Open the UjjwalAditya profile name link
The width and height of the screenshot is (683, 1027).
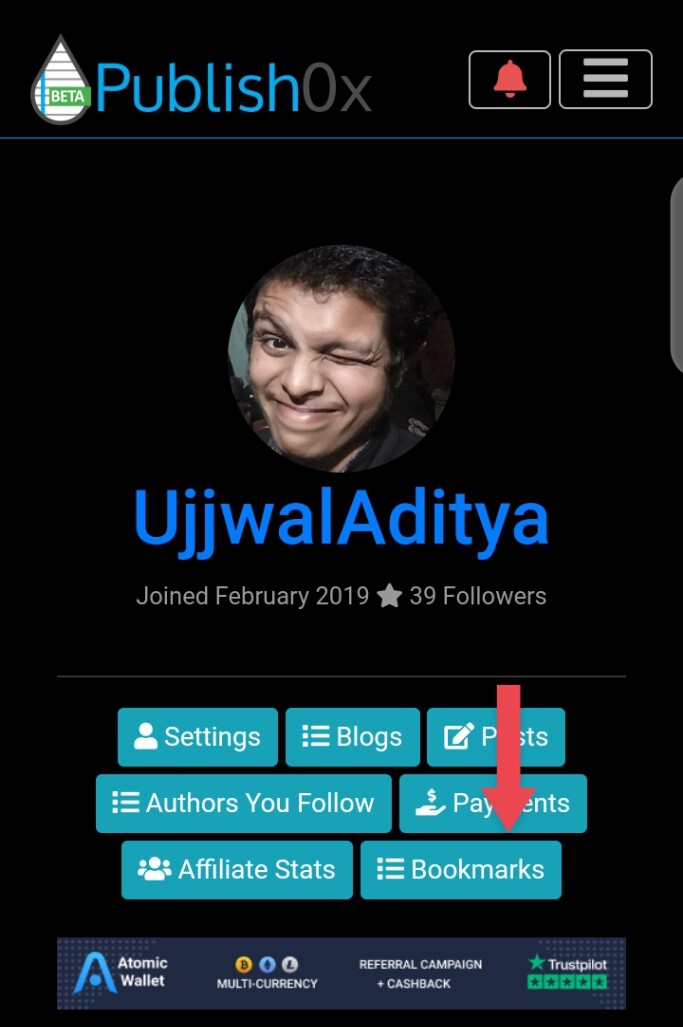pos(341,517)
